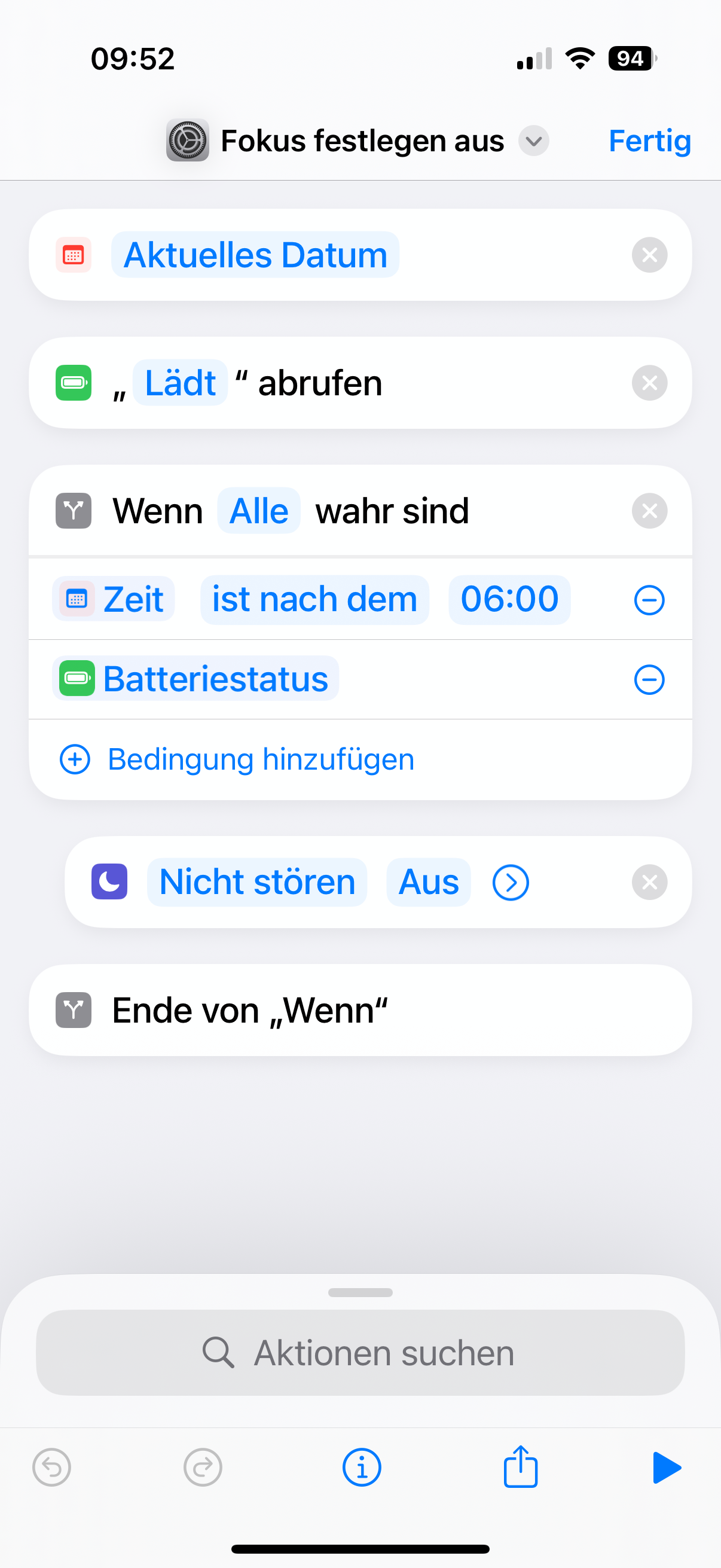The width and height of the screenshot is (721, 1568).
Task: Edit the 06:00 time value
Action: tap(509, 600)
